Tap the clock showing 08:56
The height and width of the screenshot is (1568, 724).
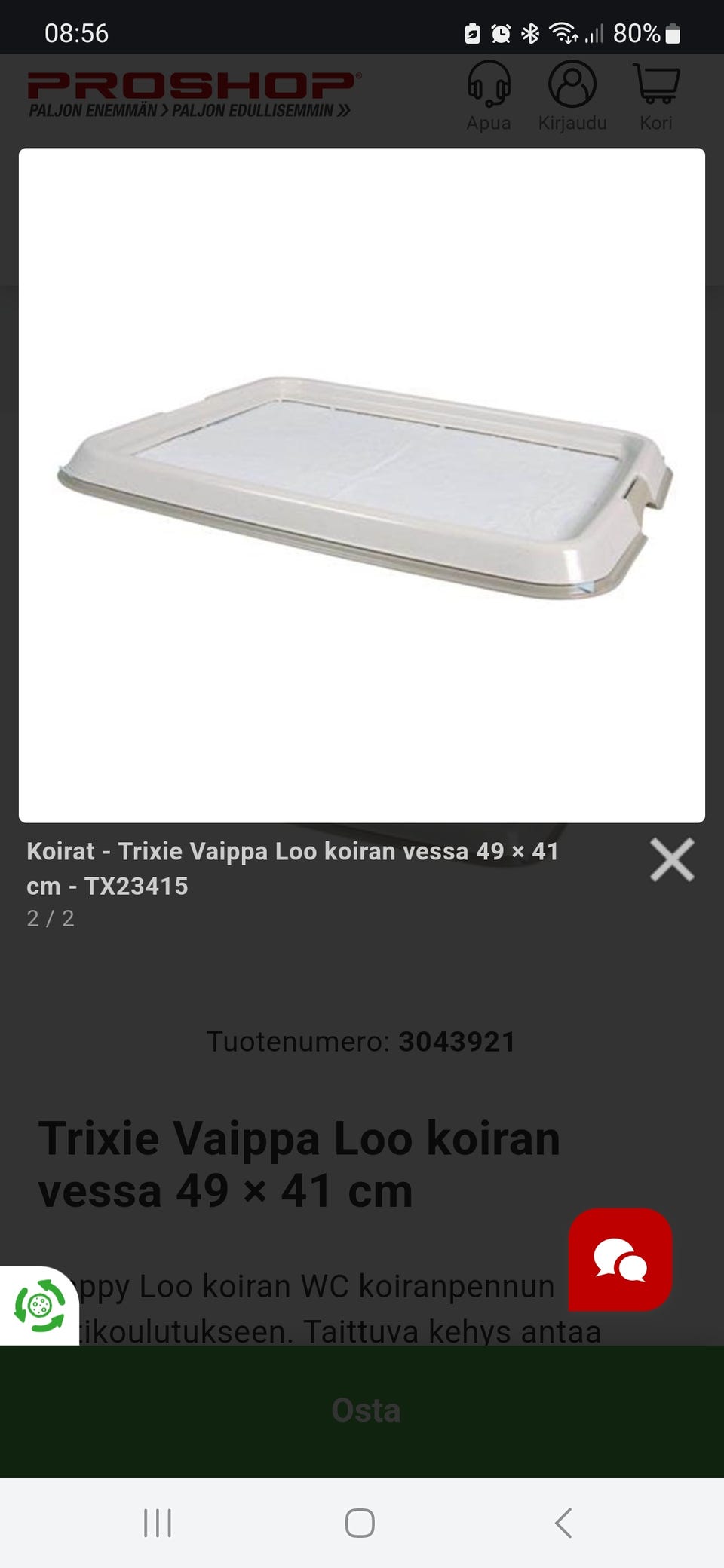(x=76, y=33)
